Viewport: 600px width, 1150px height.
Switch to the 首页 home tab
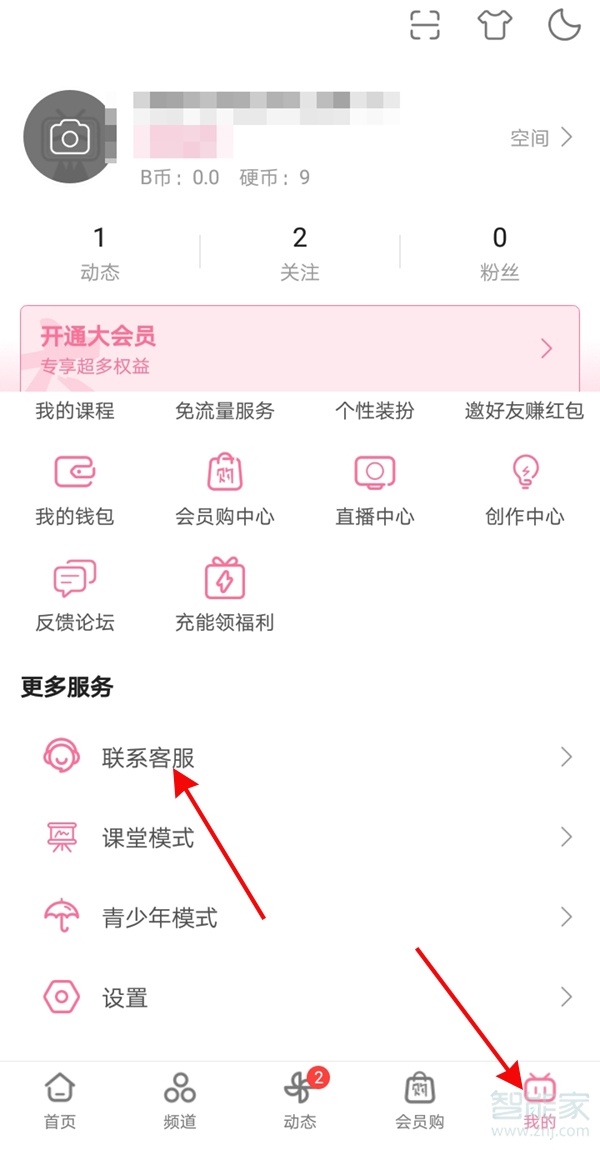pyautogui.click(x=60, y=1100)
